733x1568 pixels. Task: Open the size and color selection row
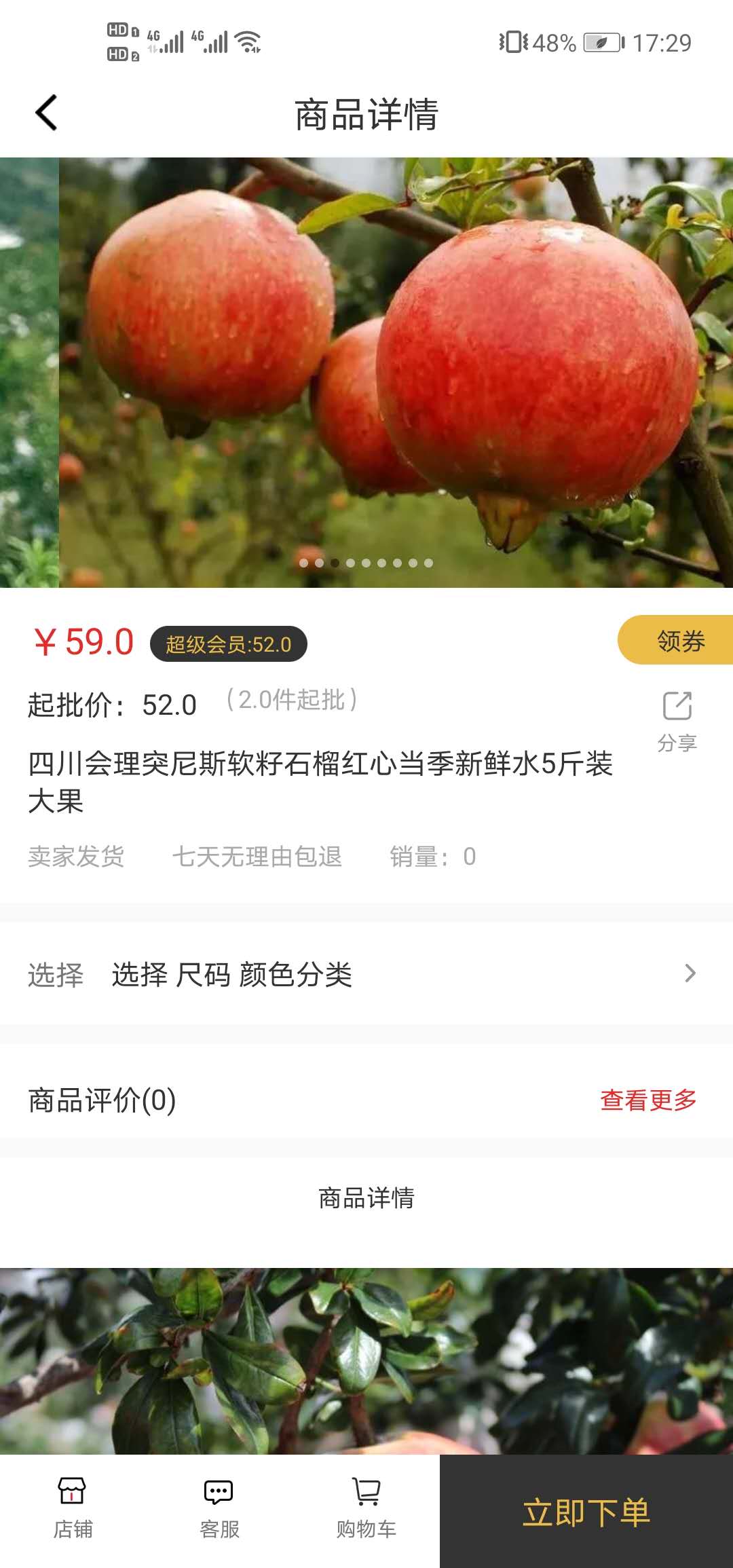tap(366, 974)
